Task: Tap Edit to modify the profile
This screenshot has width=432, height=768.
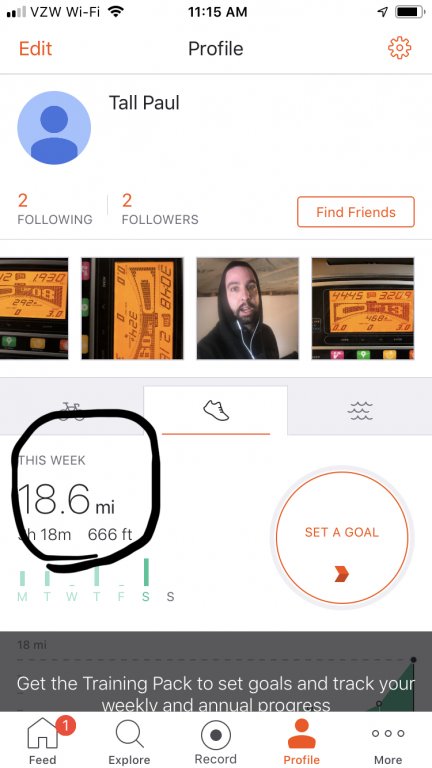Action: click(x=35, y=48)
